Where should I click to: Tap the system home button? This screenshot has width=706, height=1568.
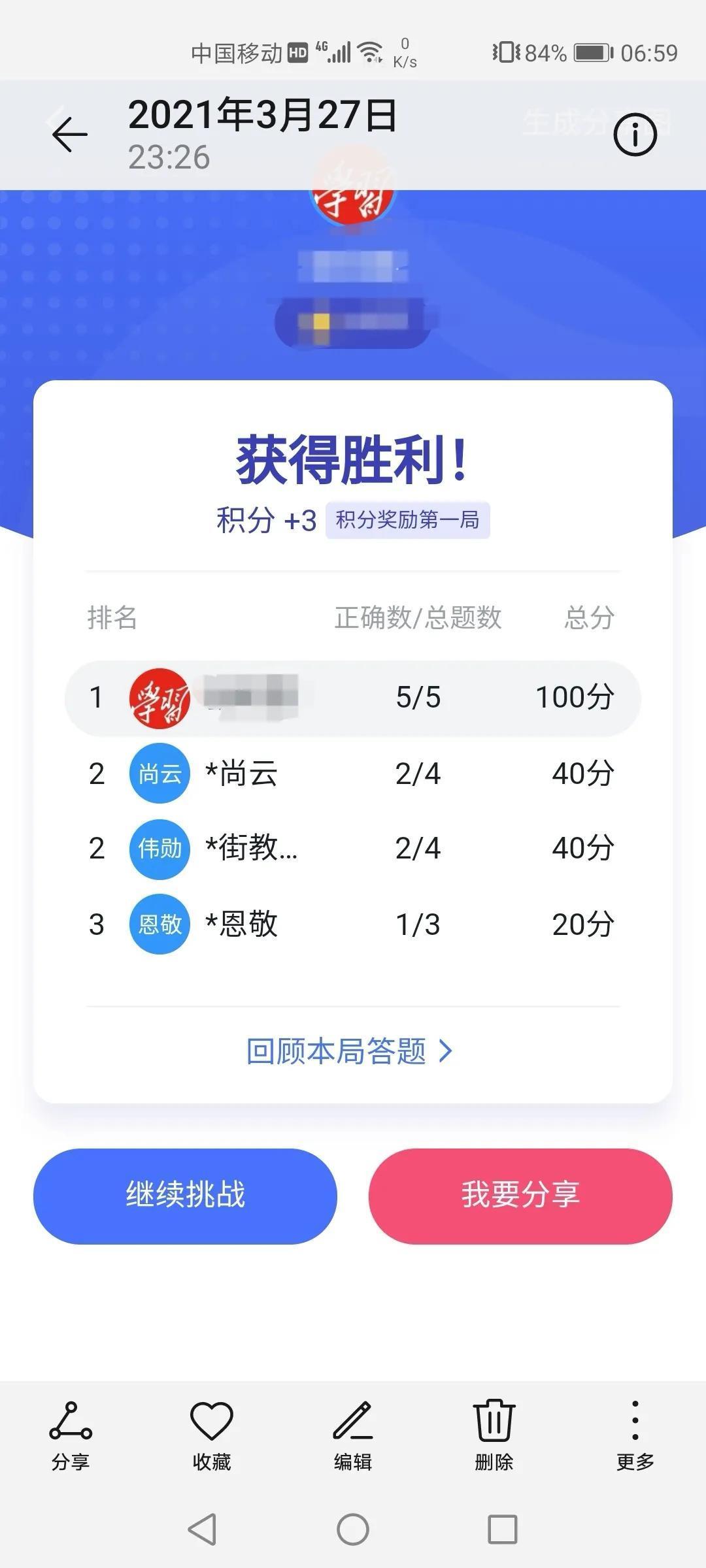(353, 1529)
